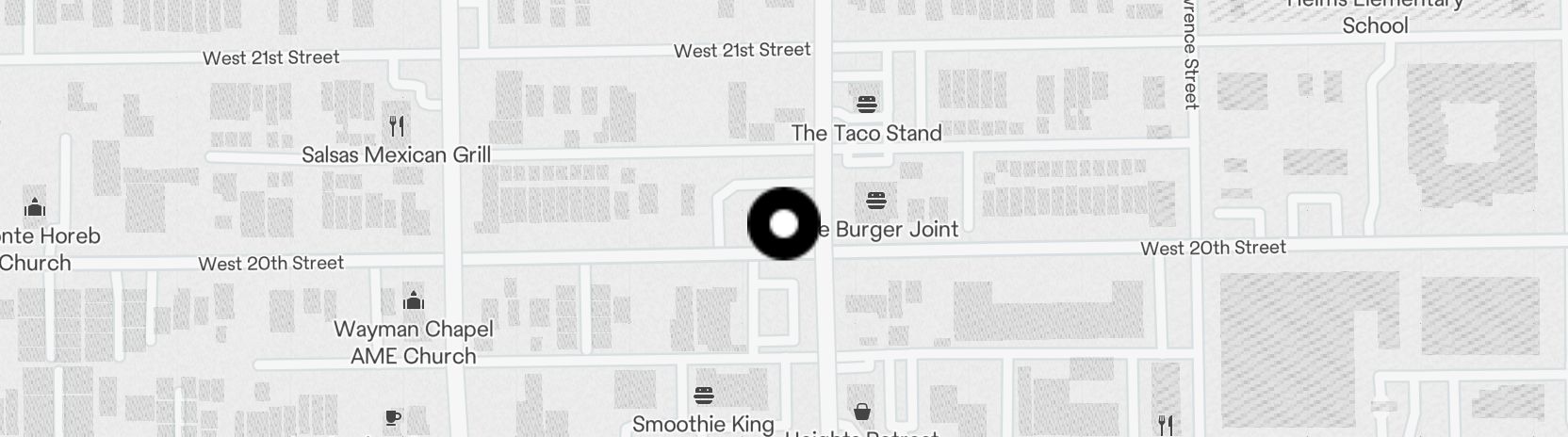Open The Taco Stand place marker

coord(866,104)
